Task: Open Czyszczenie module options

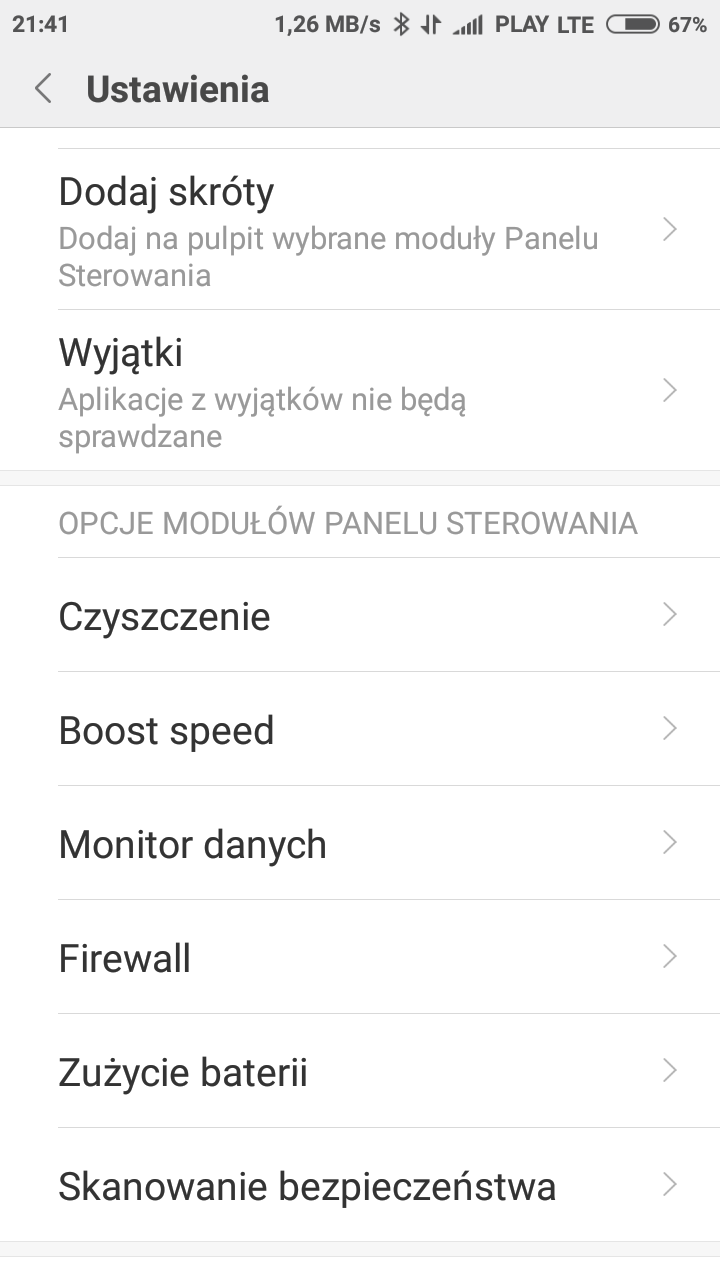Action: coord(360,615)
